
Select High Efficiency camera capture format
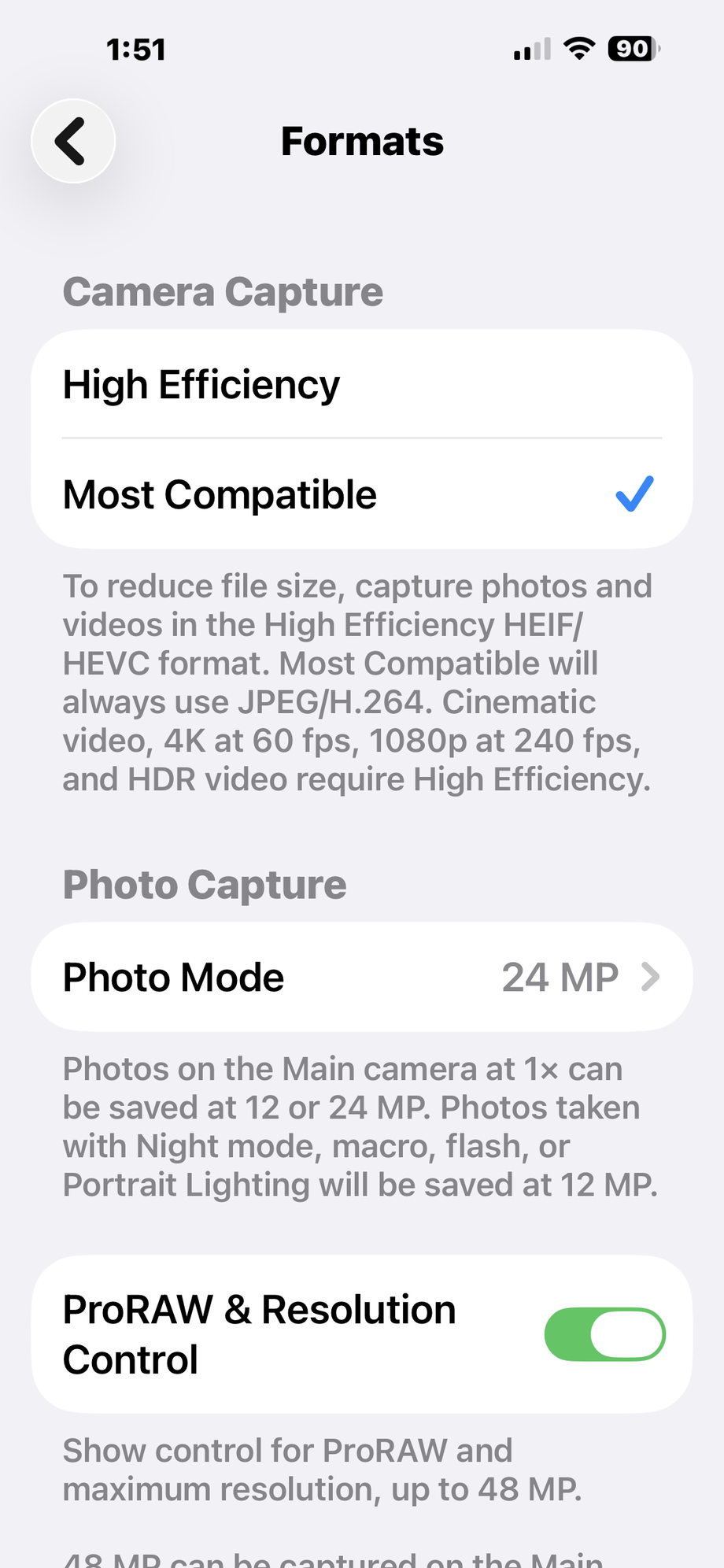tap(361, 385)
